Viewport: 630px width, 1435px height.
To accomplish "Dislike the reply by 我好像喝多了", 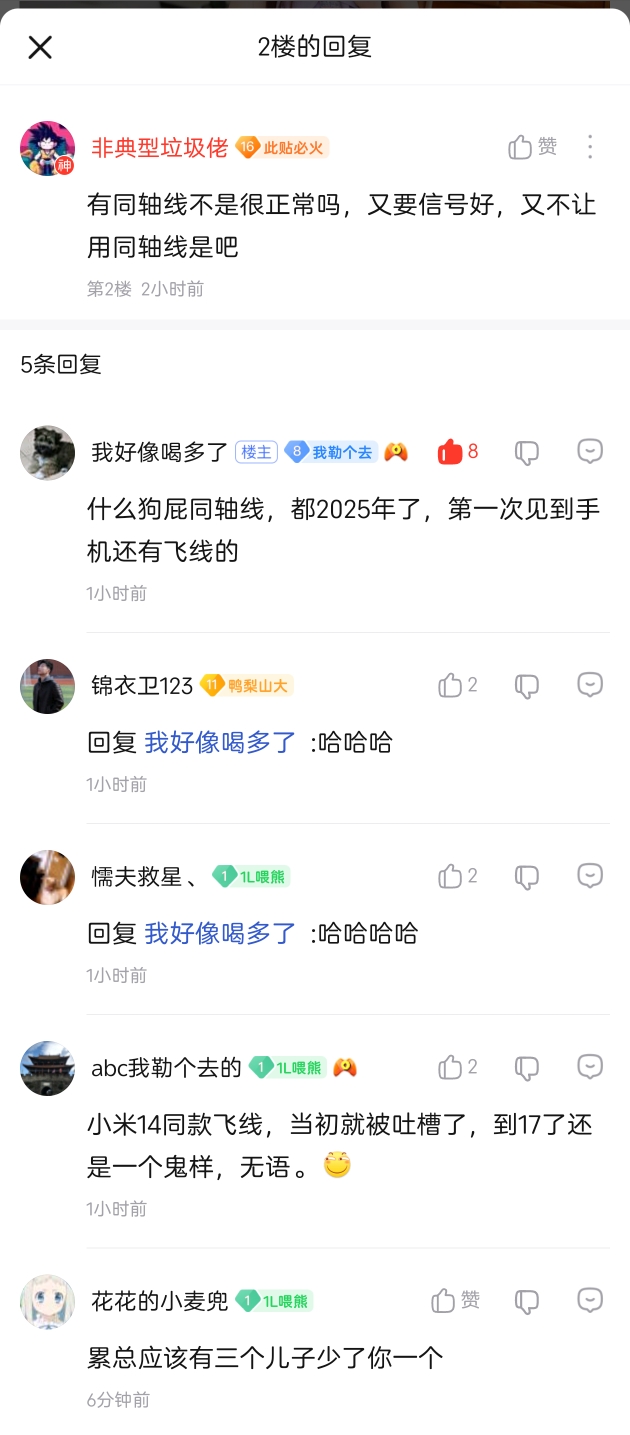I will 526,452.
